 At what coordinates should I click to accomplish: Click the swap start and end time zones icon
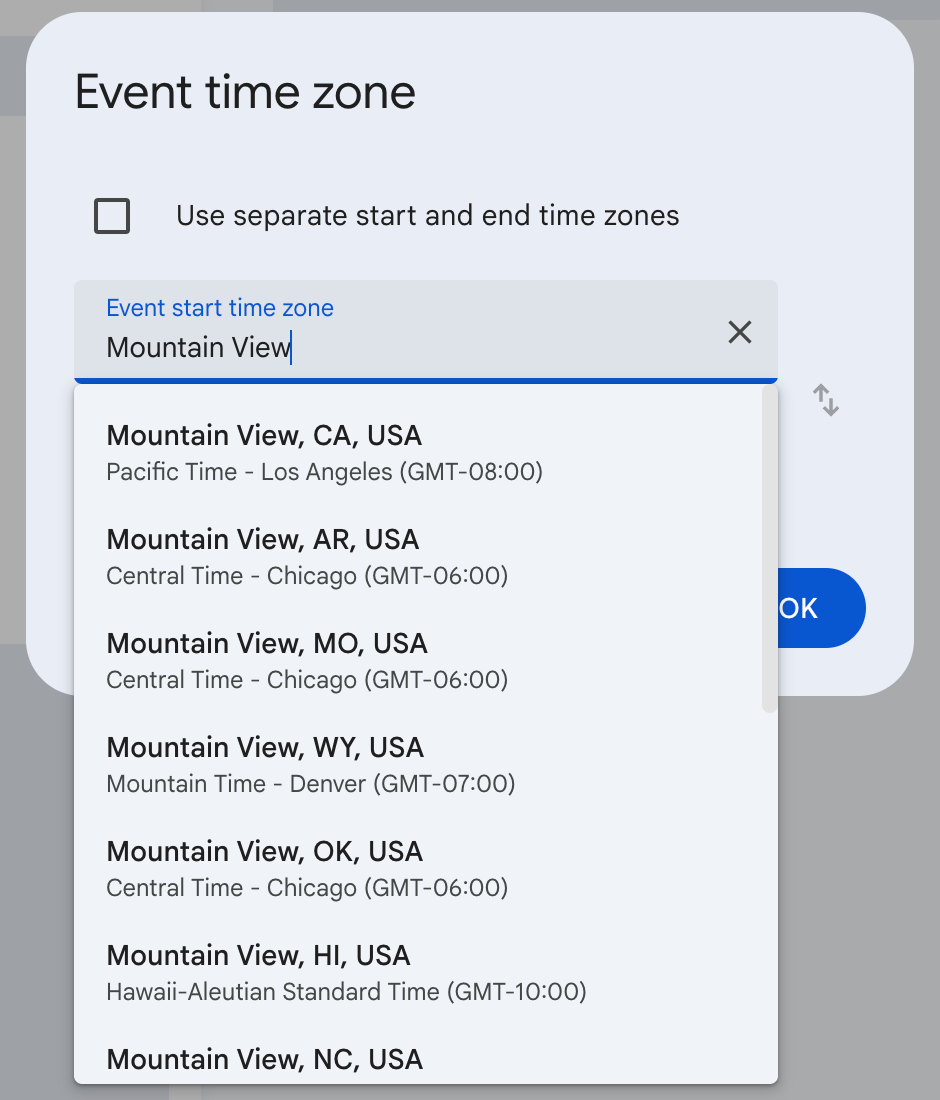tap(826, 399)
